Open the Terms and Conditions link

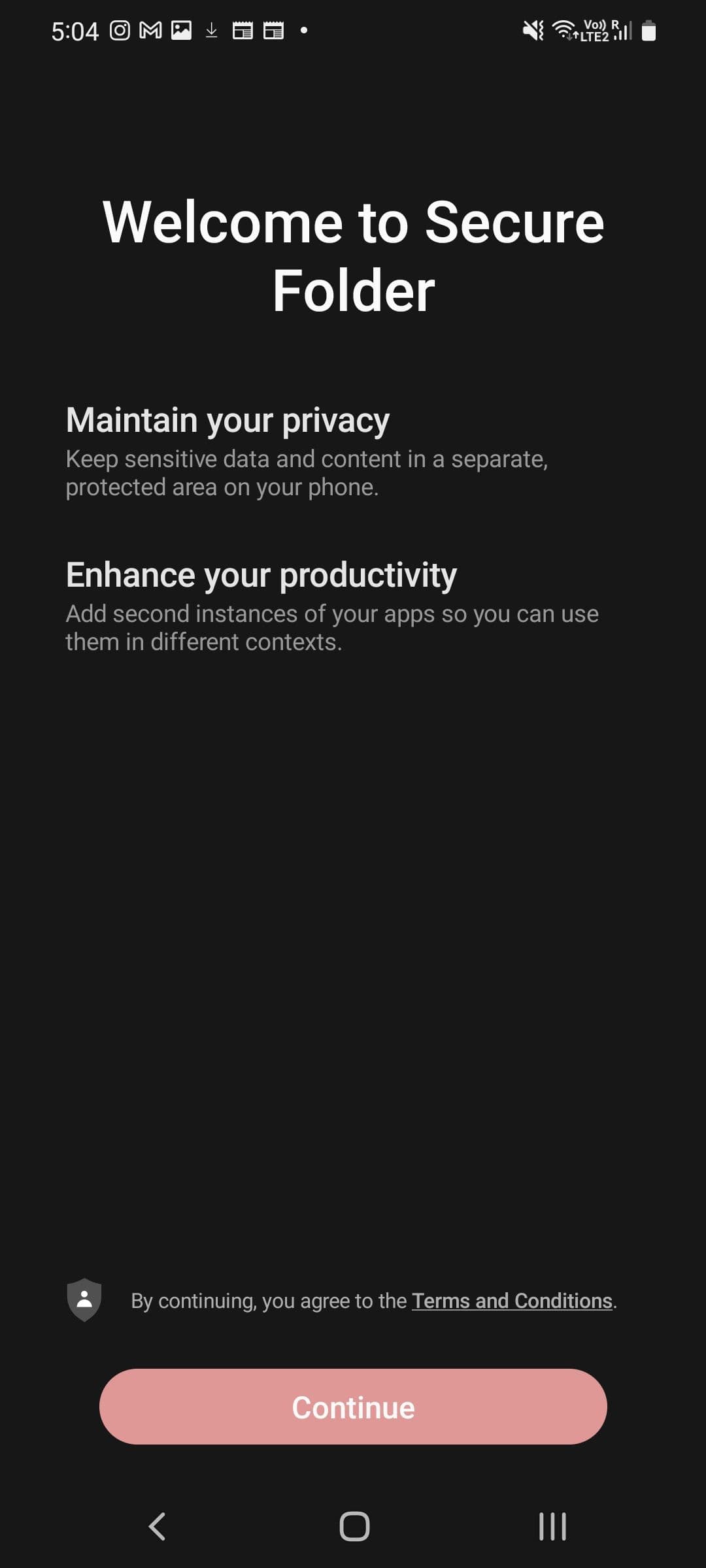pos(511,1301)
